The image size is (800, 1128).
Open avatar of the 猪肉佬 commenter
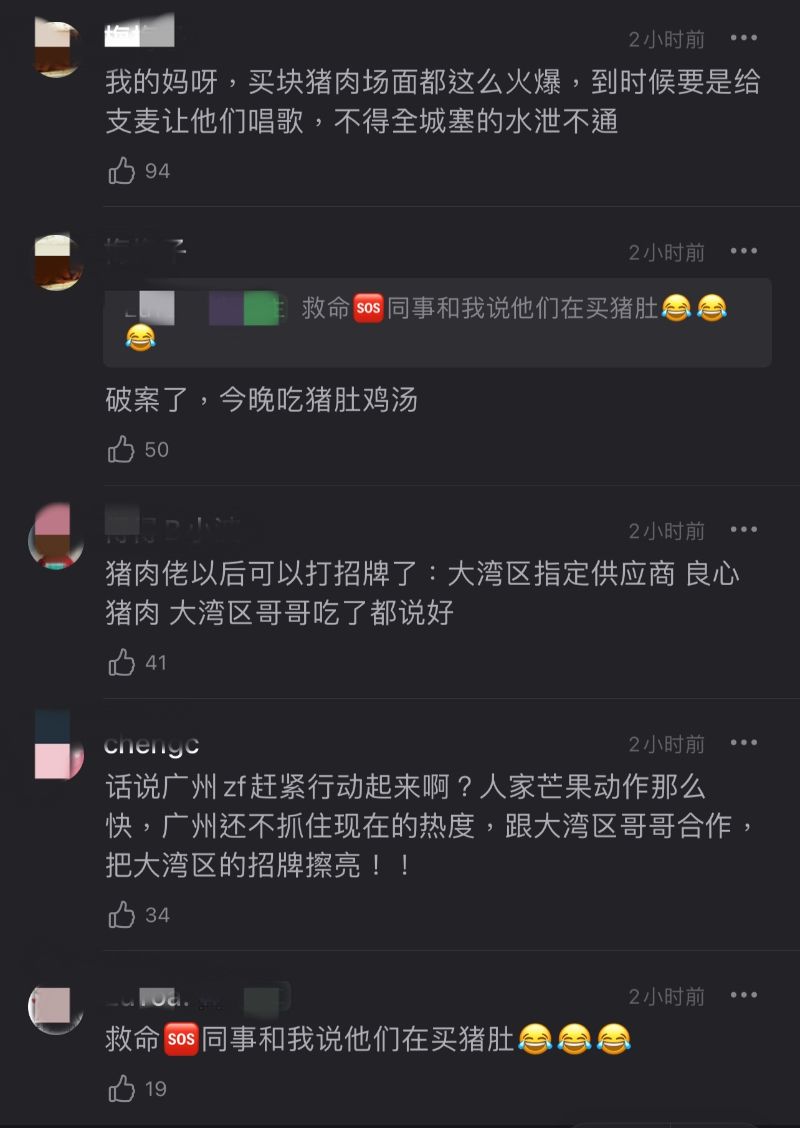pos(57,537)
